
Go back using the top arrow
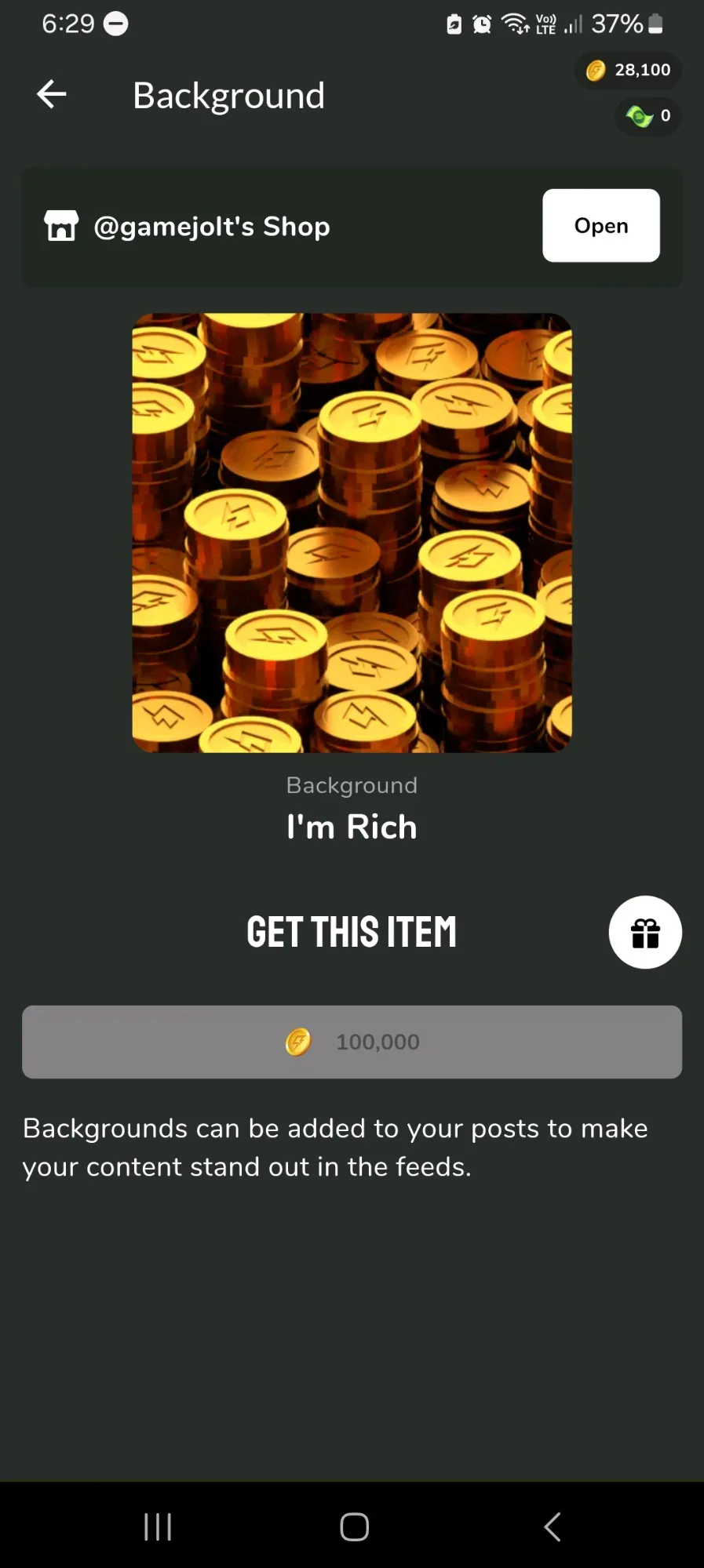(x=52, y=95)
